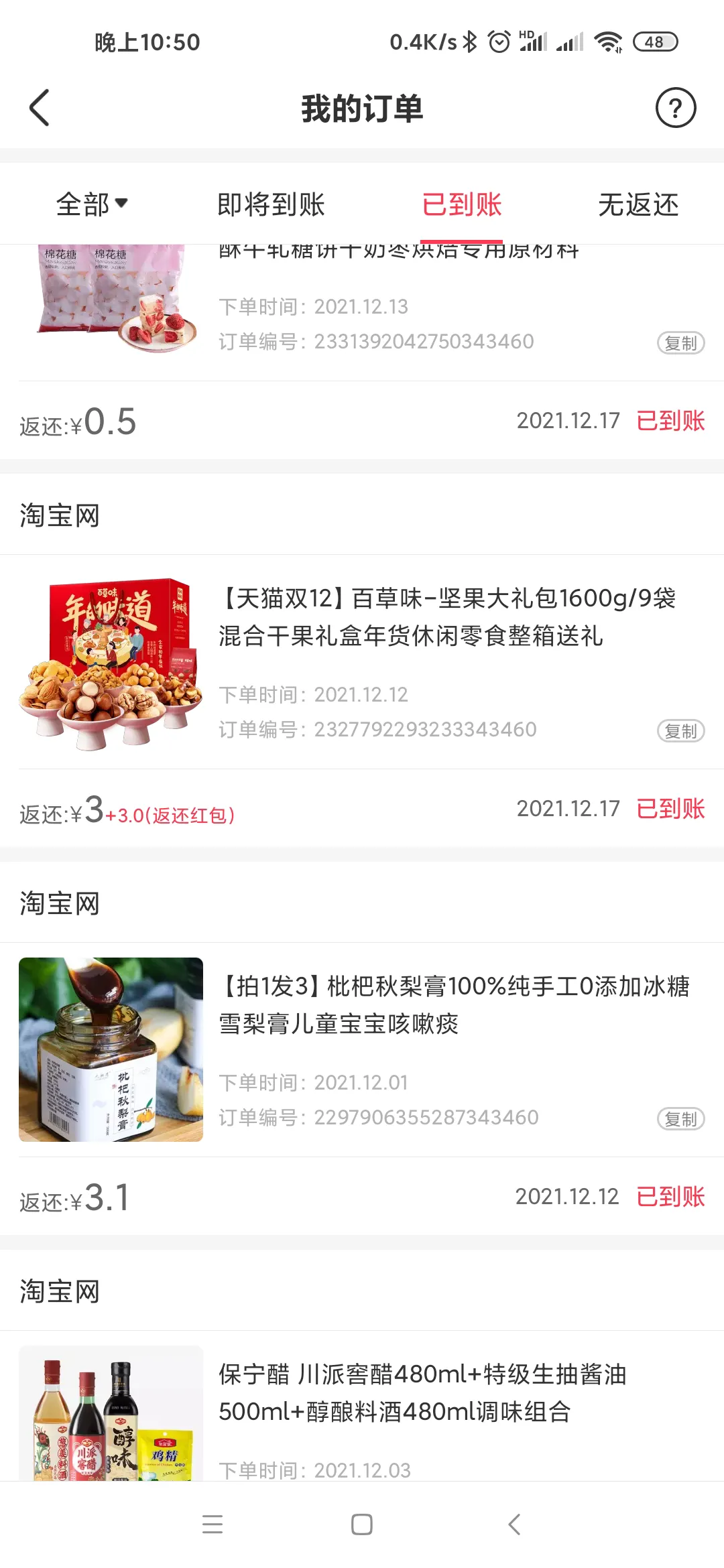The width and height of the screenshot is (724, 1568).
Task: Select the 已到账 tab
Action: pyautogui.click(x=461, y=204)
